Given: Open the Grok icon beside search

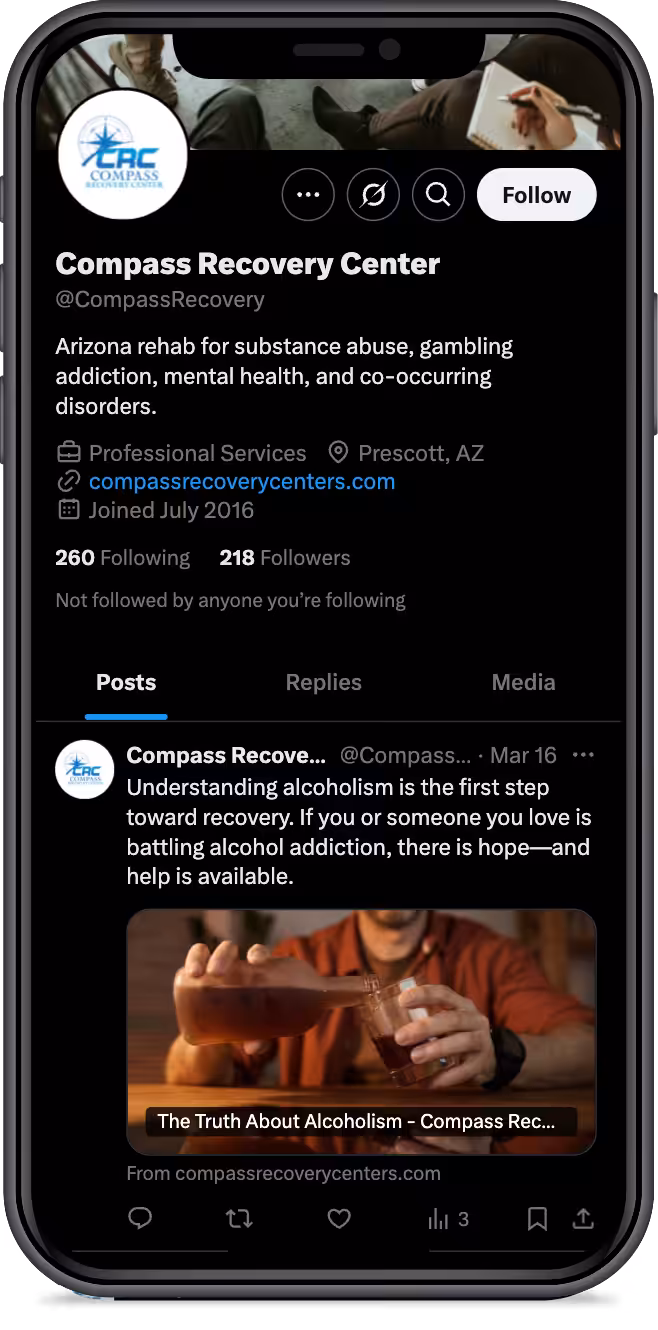Looking at the screenshot, I should [x=373, y=195].
